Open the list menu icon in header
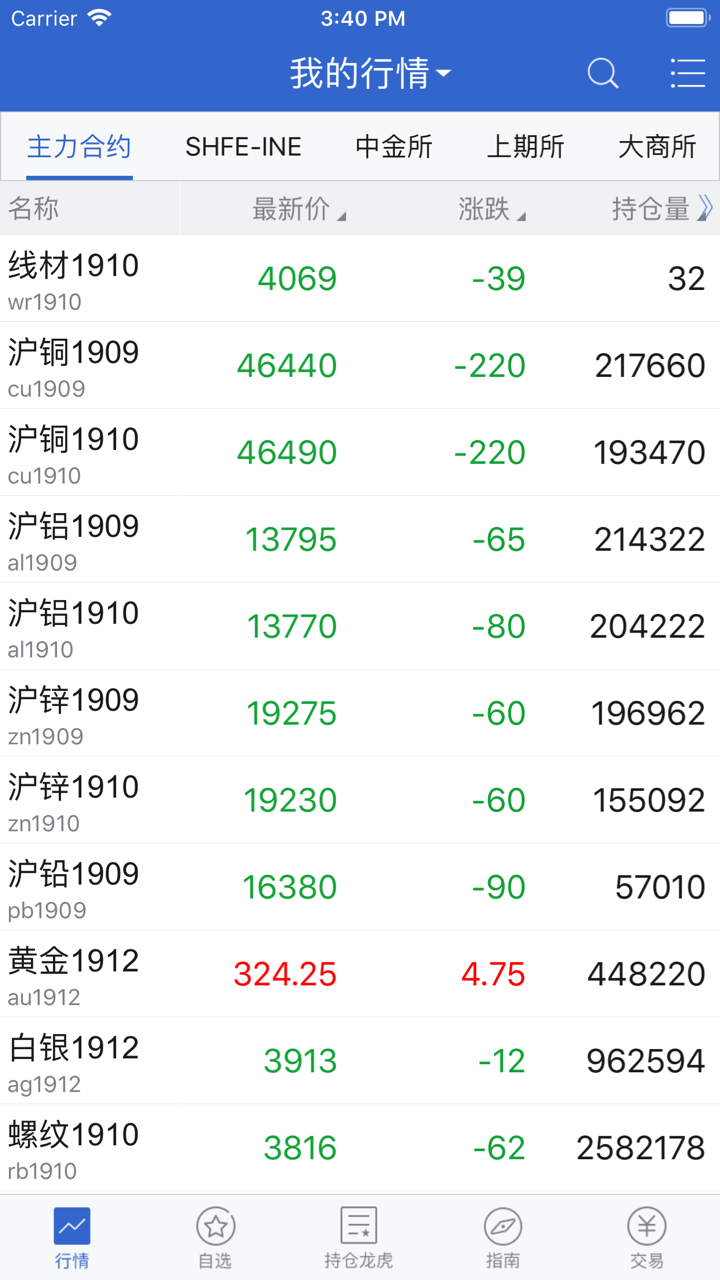Viewport: 720px width, 1280px height. click(x=687, y=73)
